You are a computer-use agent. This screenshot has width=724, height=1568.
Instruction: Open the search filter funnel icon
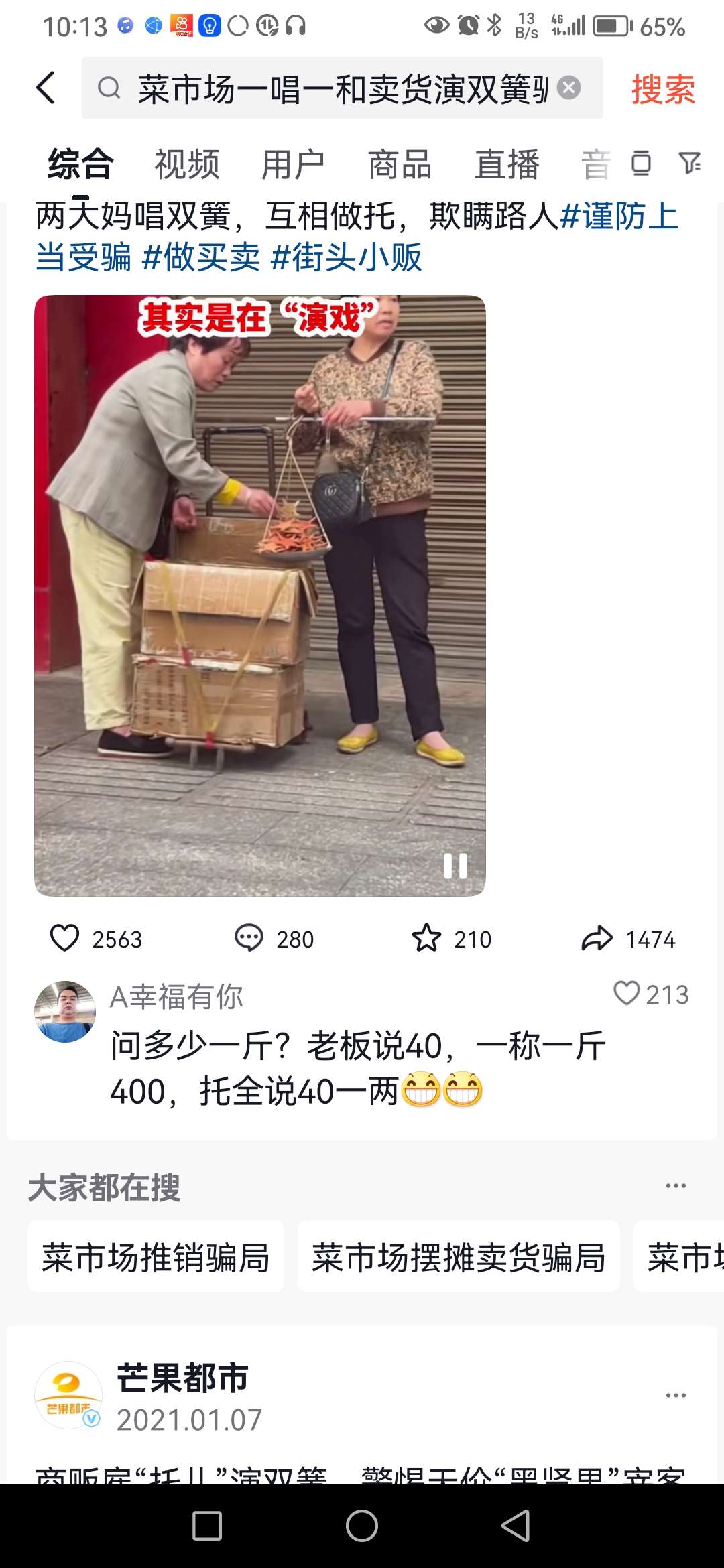689,163
